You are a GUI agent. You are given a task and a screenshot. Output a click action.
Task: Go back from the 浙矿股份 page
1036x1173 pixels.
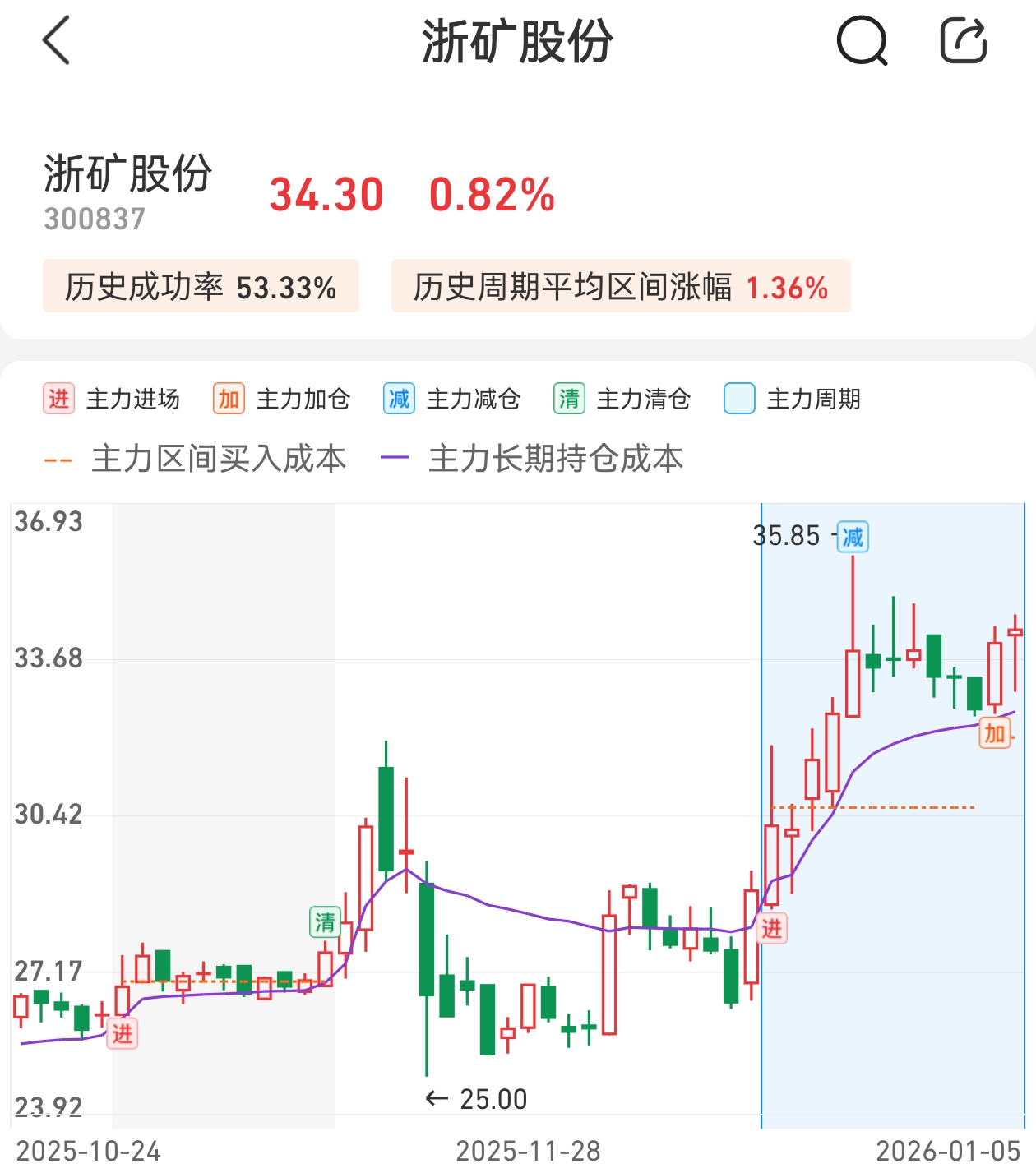coord(56,41)
